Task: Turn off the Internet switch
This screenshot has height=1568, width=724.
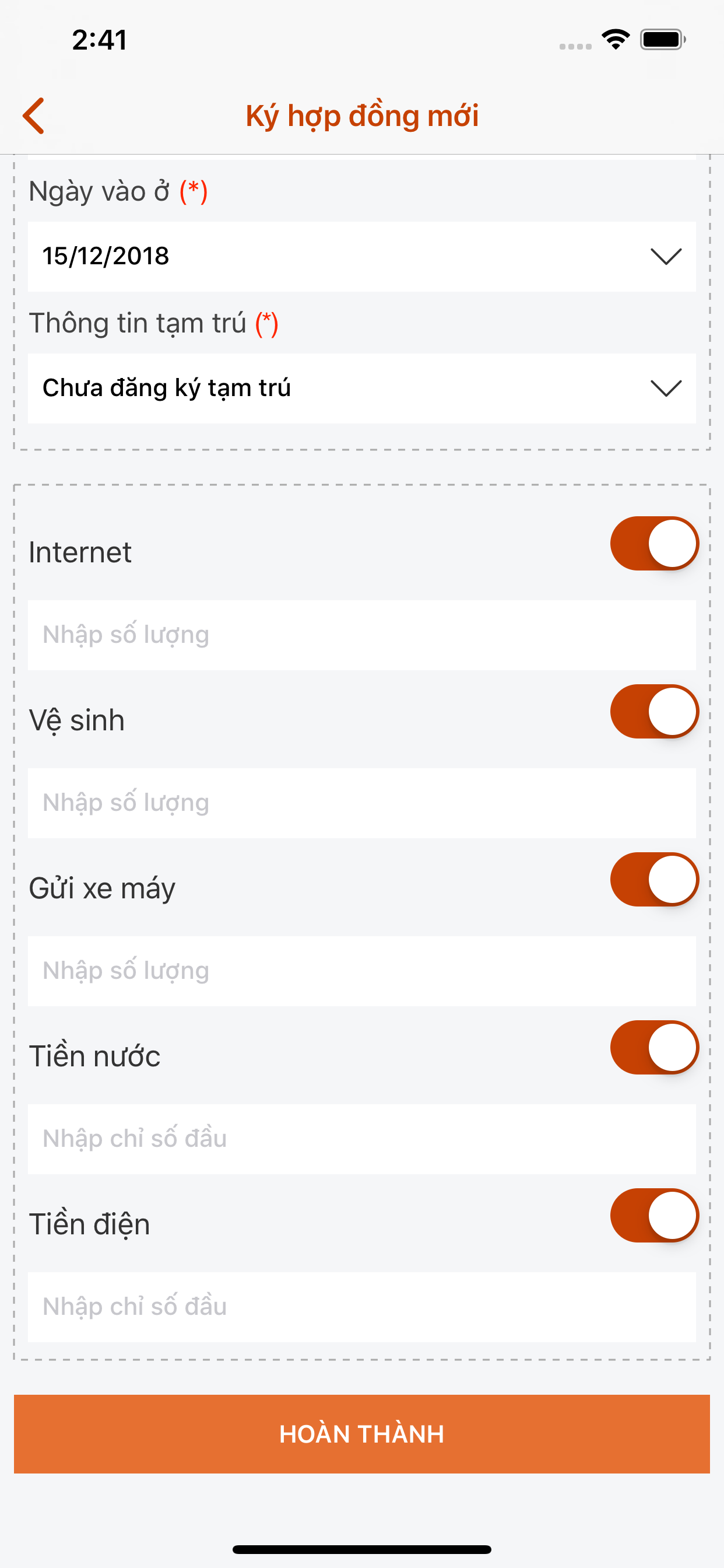Action: 654,544
